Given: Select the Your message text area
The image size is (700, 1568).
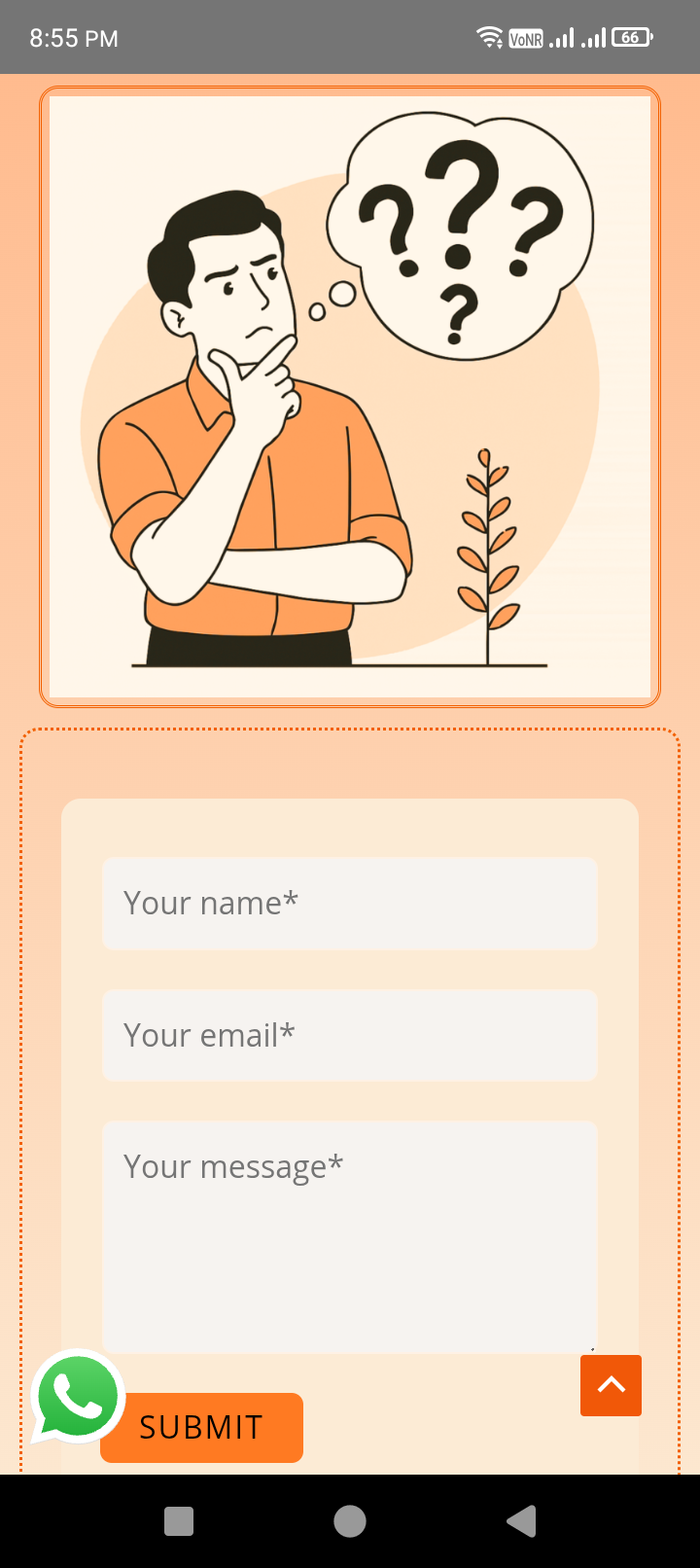Looking at the screenshot, I should point(349,1235).
